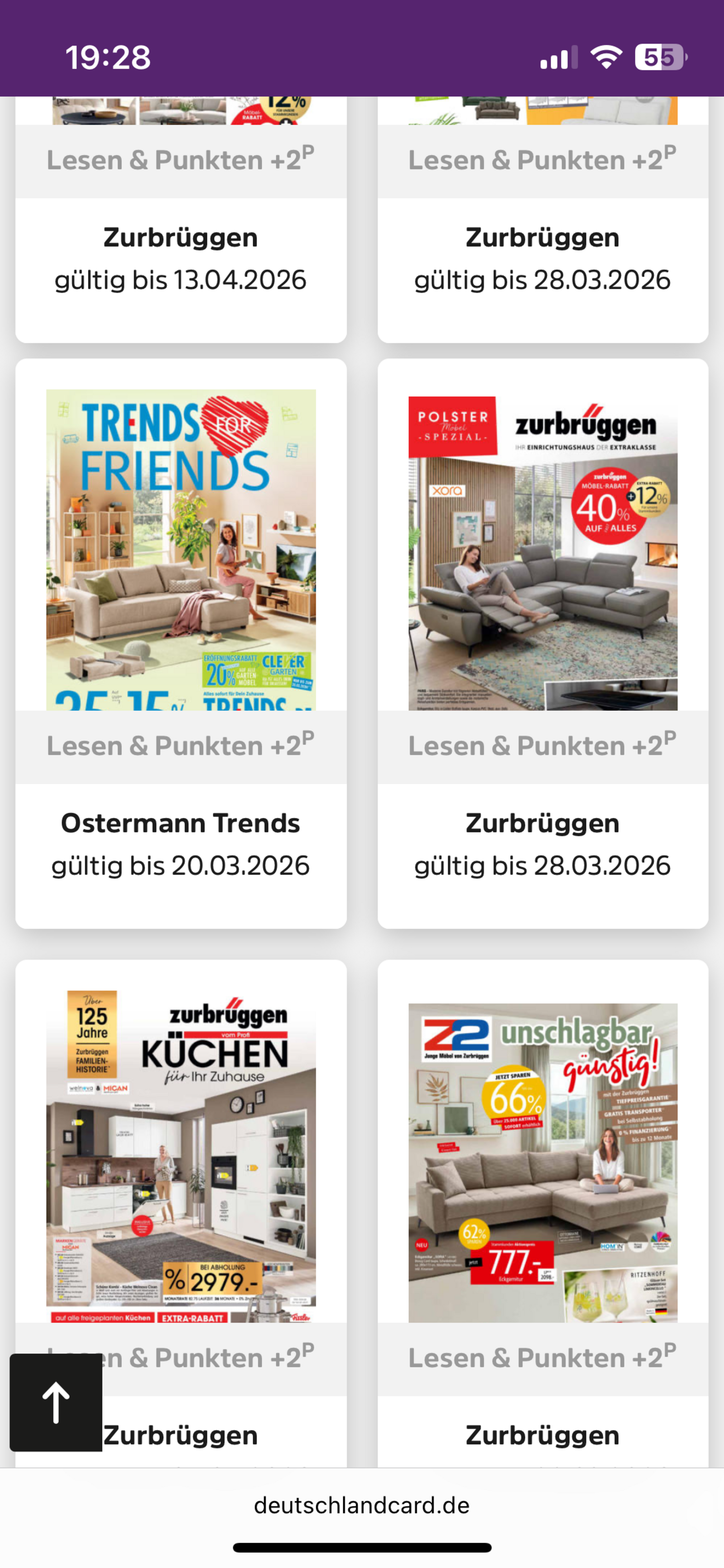Tap the scroll-to-top arrow button

pos(55,1403)
